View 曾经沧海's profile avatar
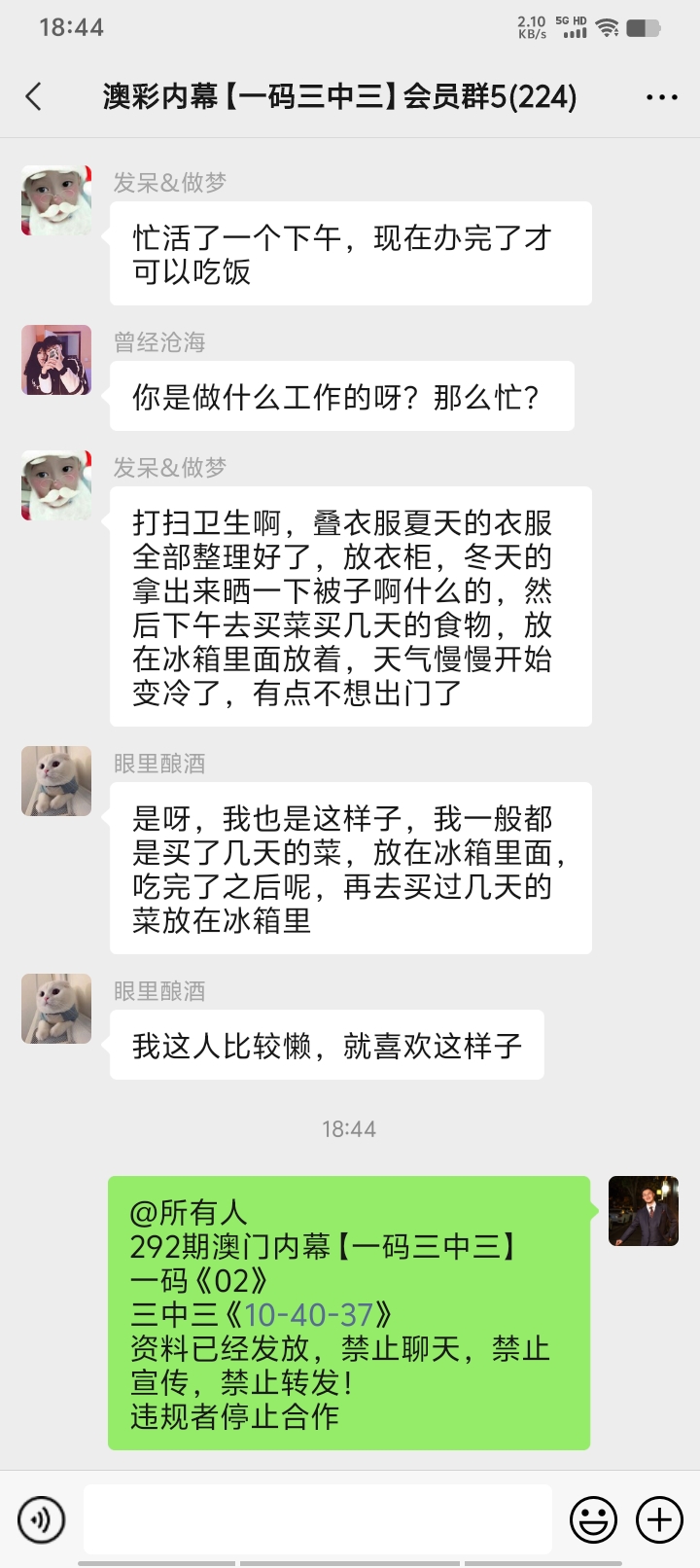700x1568 pixels. pos(56,360)
